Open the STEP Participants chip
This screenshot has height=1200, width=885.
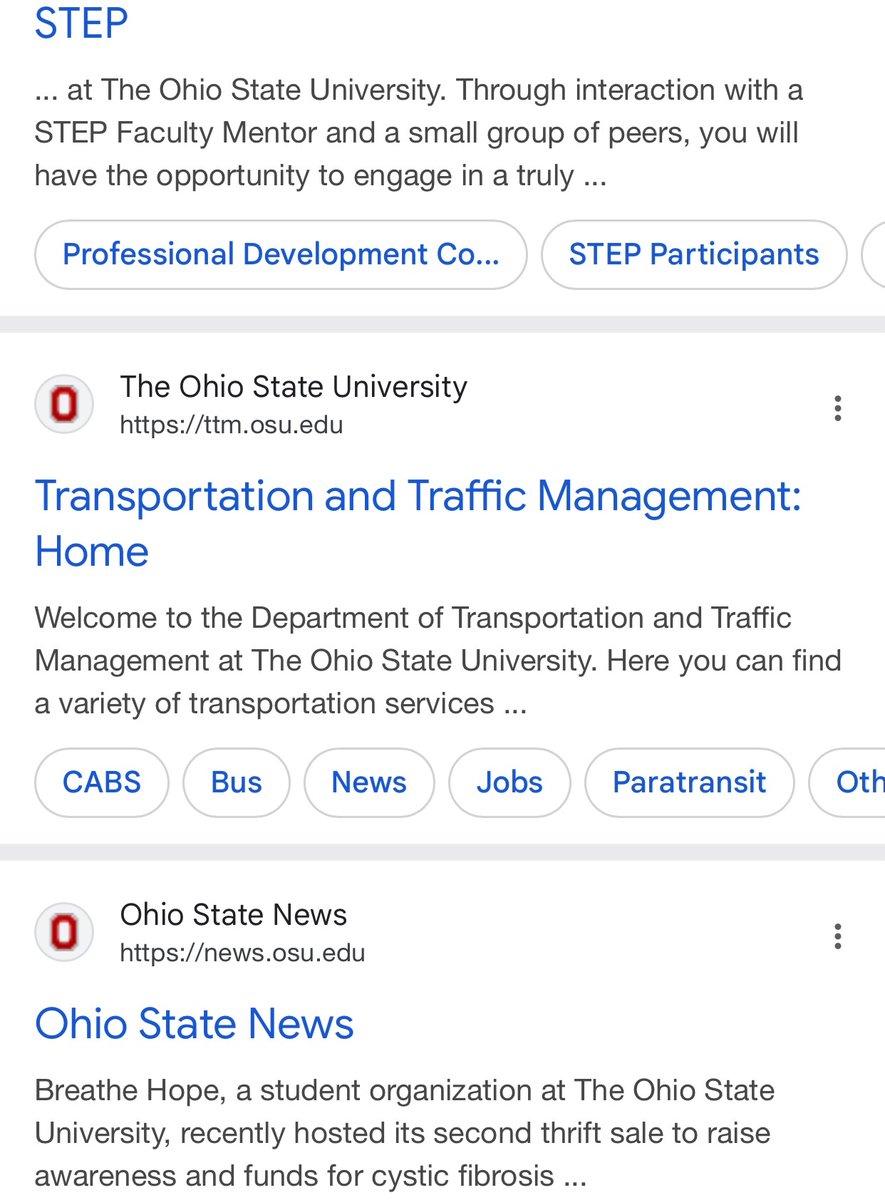tap(694, 254)
